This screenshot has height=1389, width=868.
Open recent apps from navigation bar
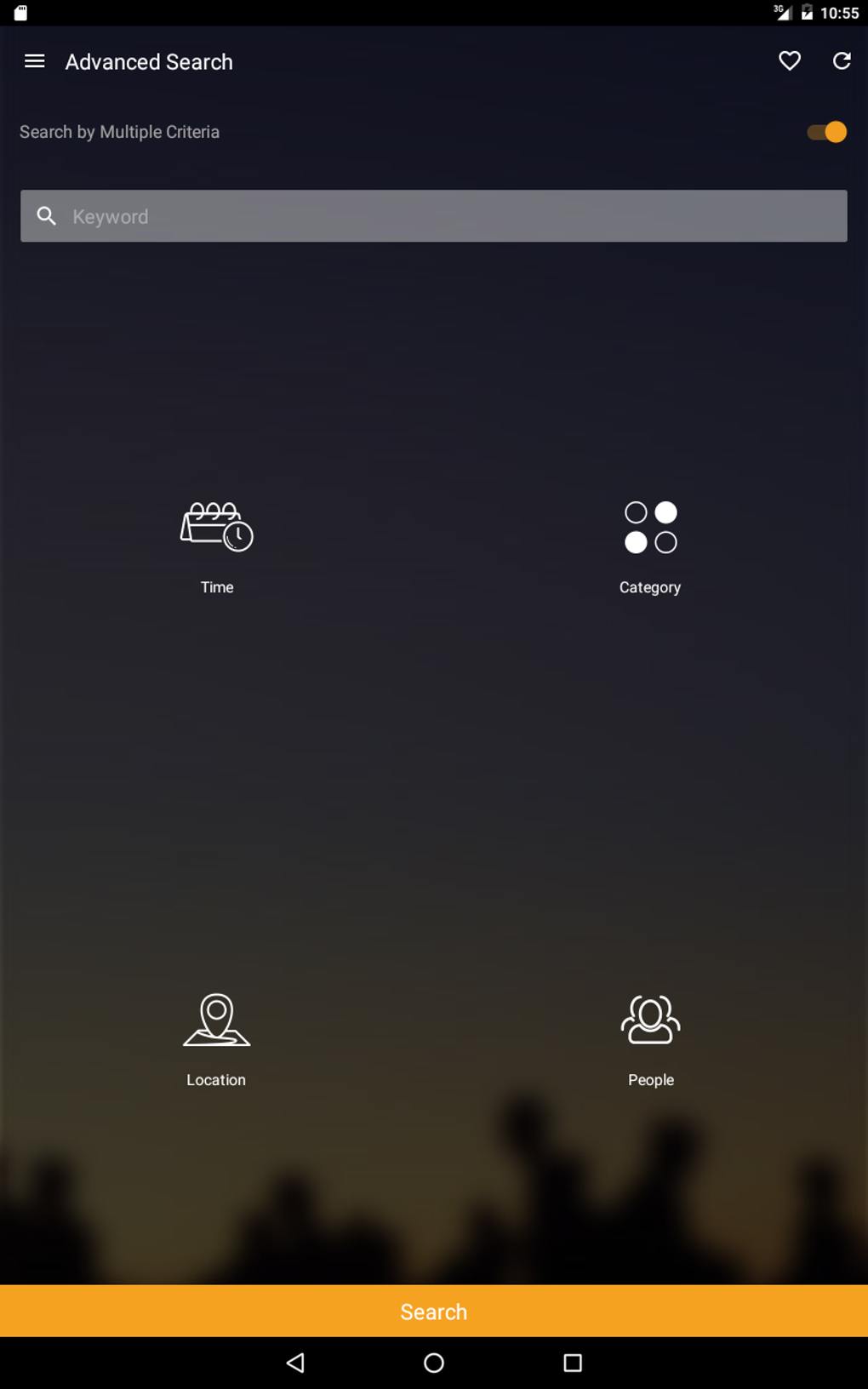573,1363
